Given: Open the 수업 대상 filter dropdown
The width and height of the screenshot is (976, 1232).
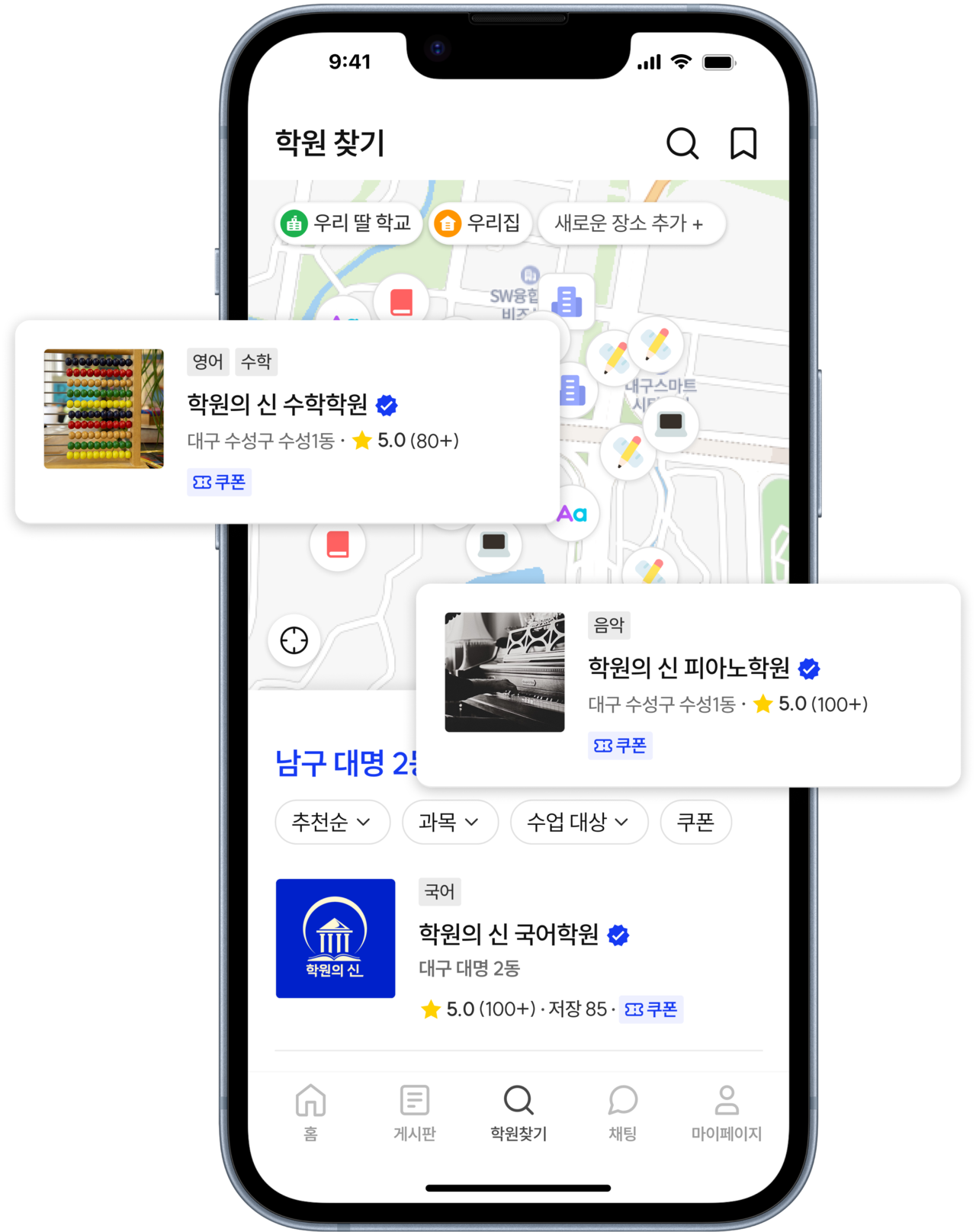Looking at the screenshot, I should [579, 823].
